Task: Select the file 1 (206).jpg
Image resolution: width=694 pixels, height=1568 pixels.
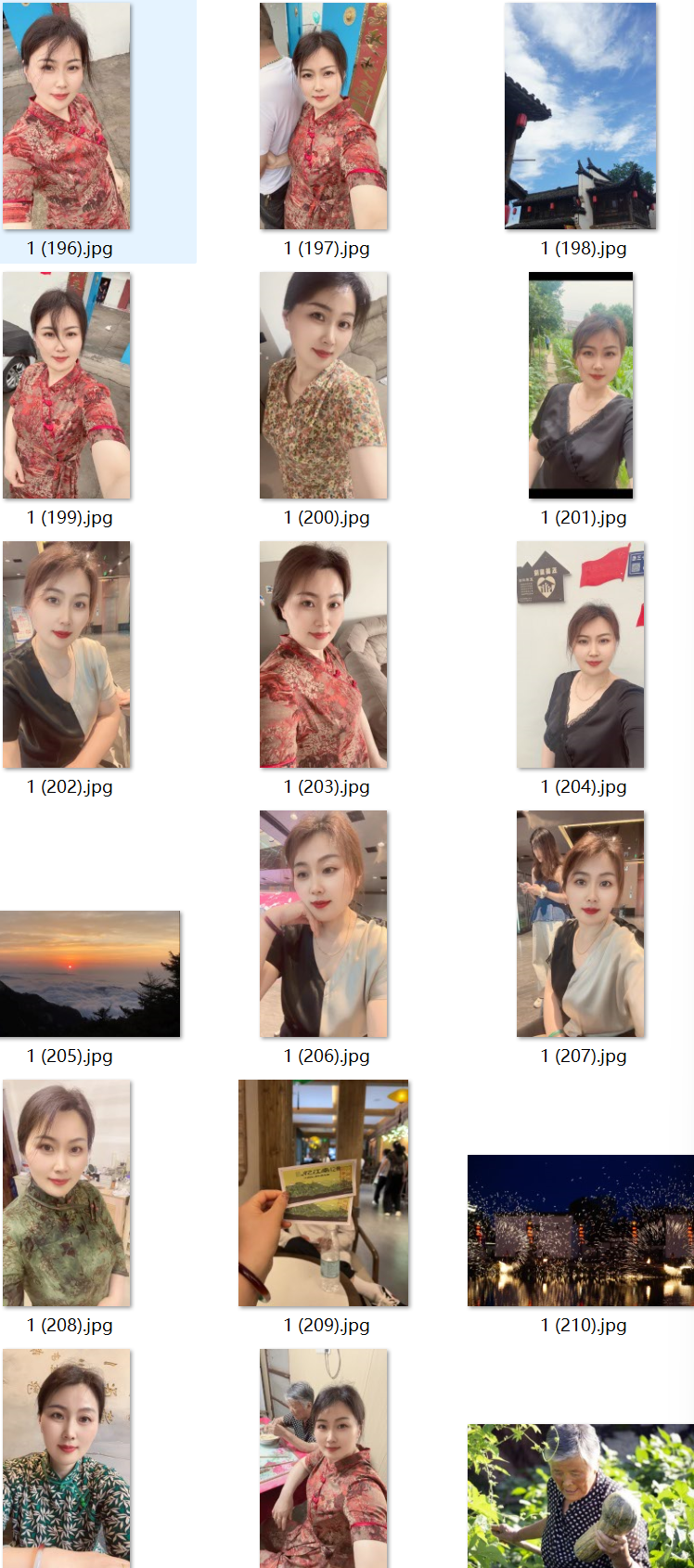Action: 324,924
